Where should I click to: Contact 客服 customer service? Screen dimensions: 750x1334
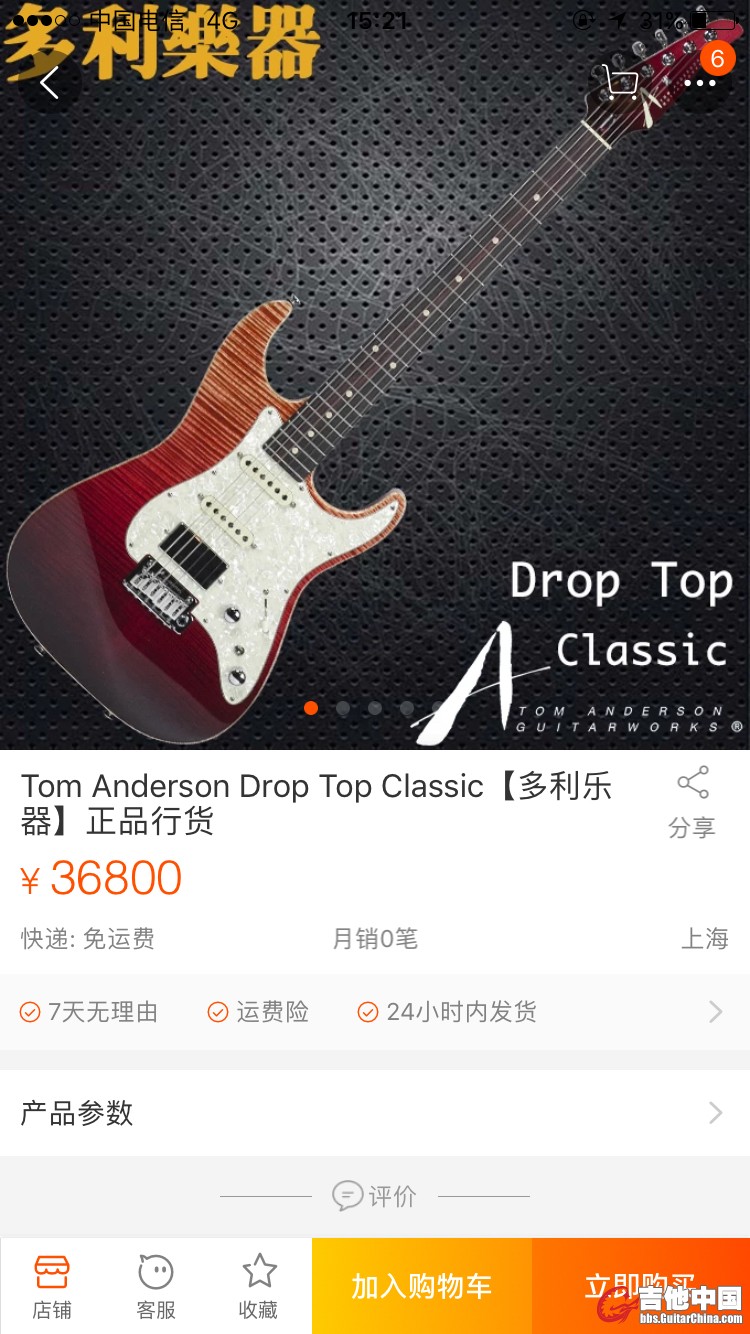(156, 1286)
